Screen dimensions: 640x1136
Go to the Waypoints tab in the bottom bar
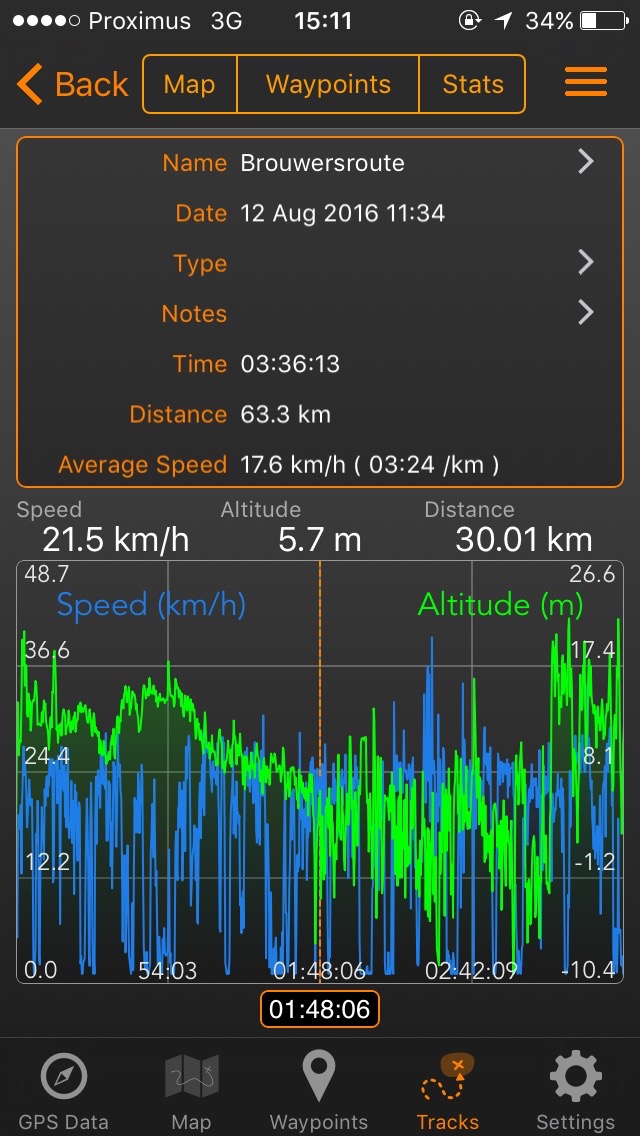coord(319,1090)
